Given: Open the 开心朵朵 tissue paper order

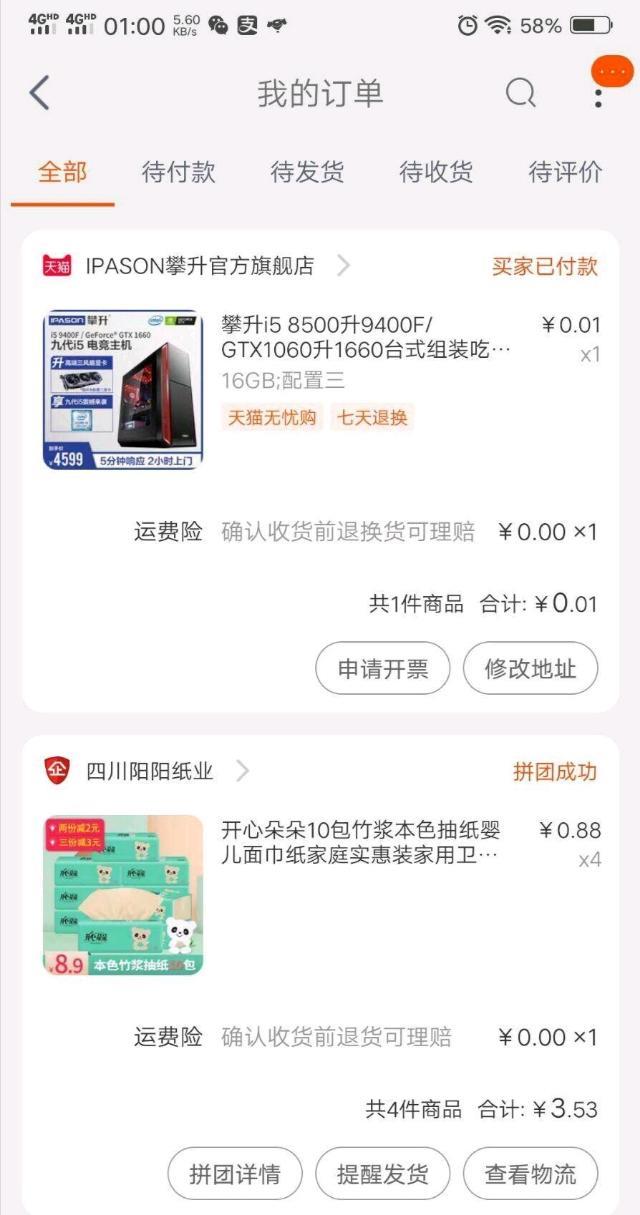Looking at the screenshot, I should coord(360,843).
